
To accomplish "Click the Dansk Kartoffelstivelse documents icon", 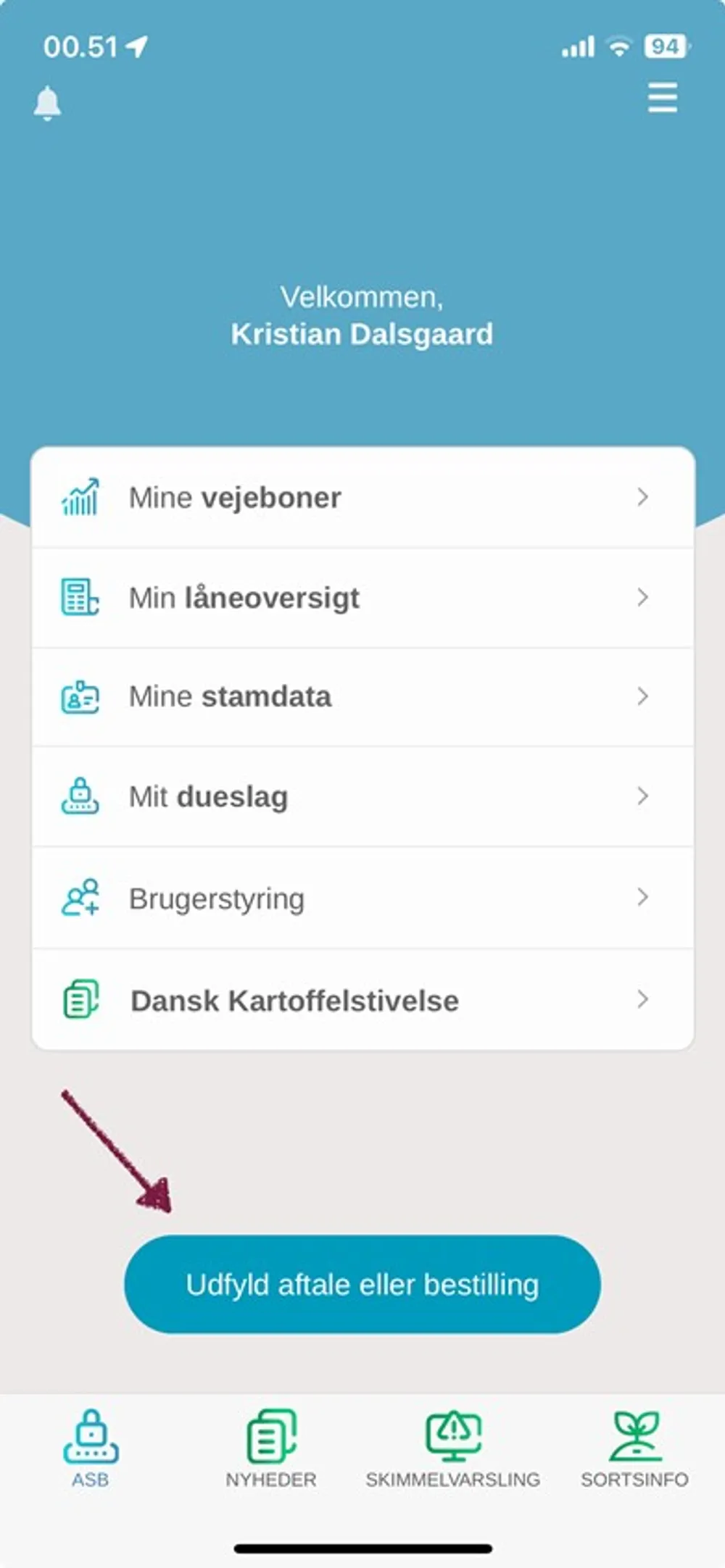I will click(x=80, y=1000).
